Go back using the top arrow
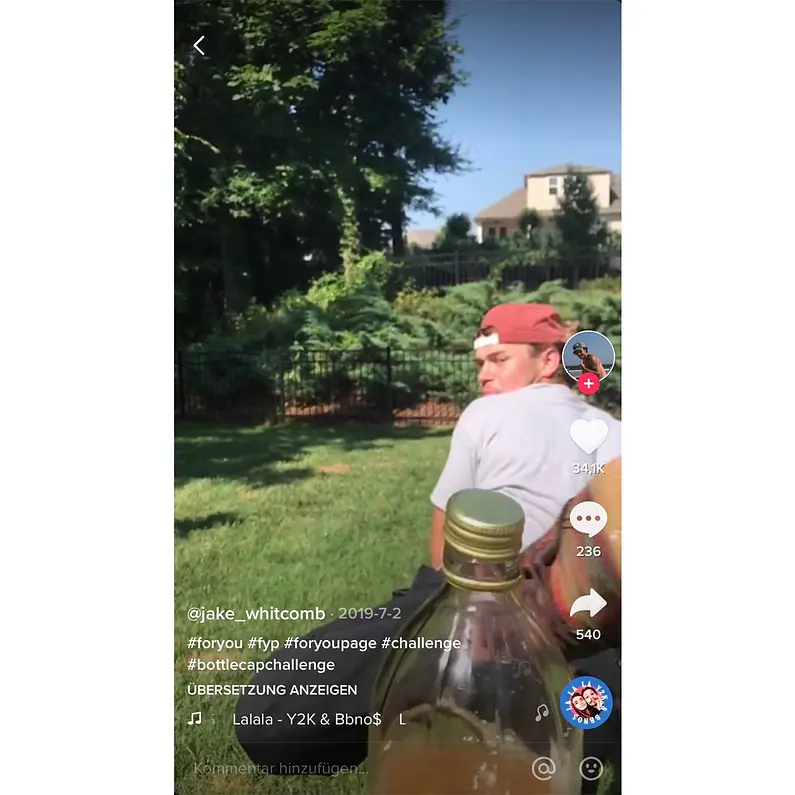795x795 pixels. [x=199, y=46]
